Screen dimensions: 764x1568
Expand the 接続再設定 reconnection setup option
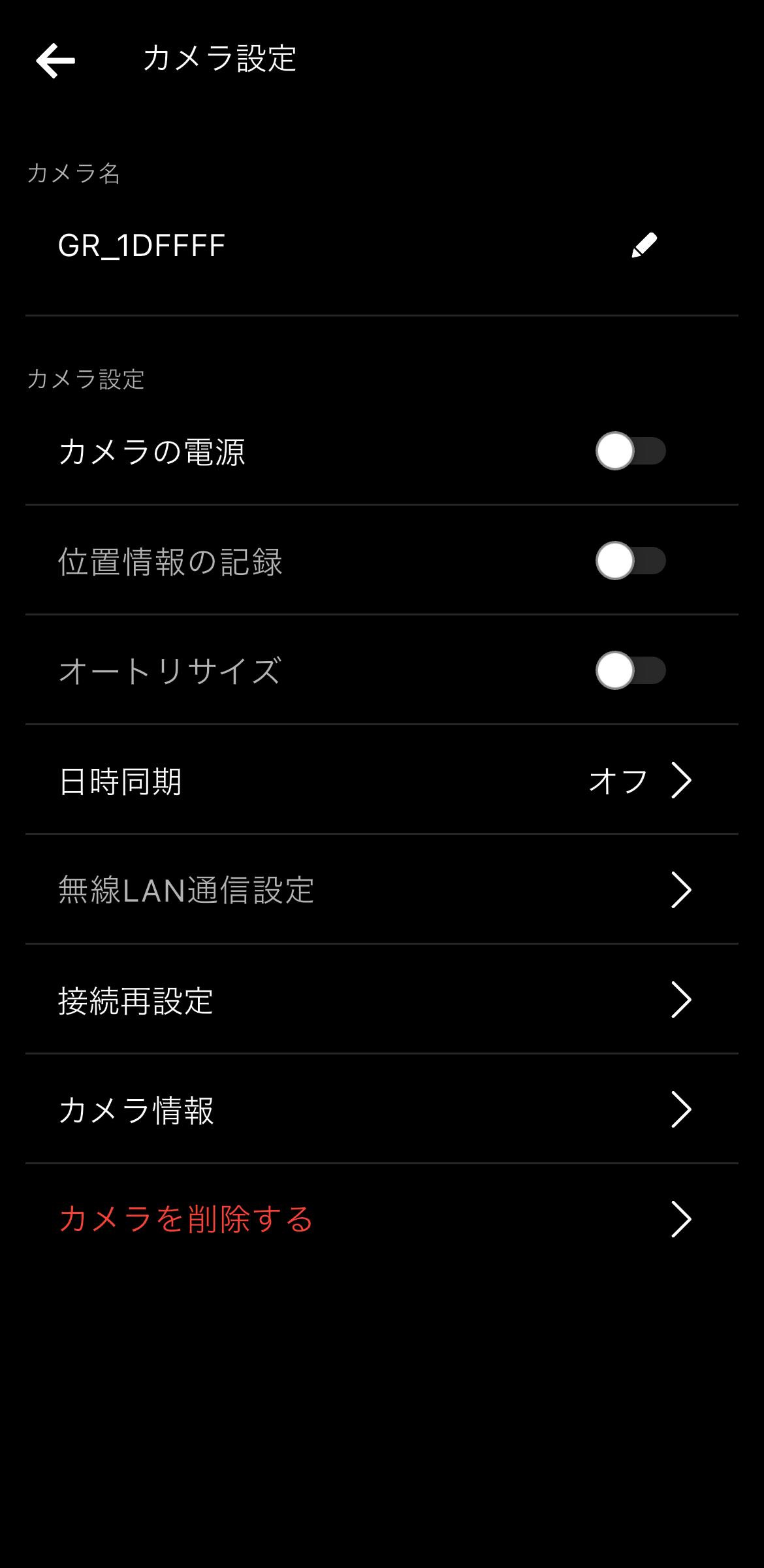click(382, 998)
